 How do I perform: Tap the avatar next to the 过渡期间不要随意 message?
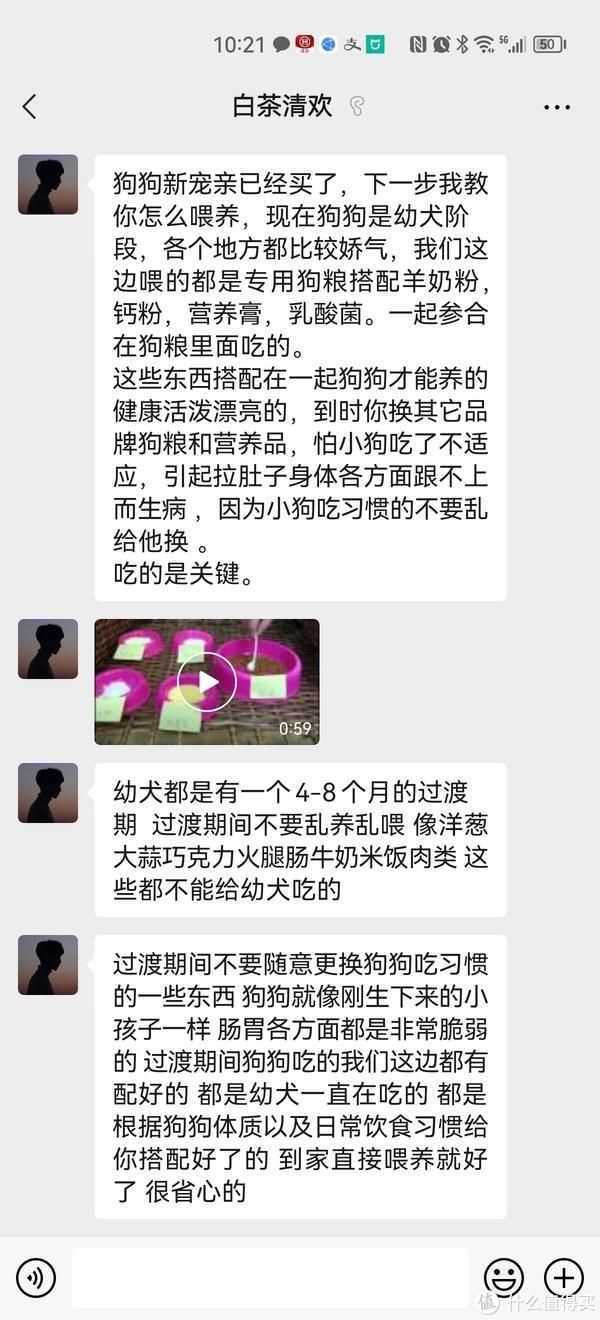pos(48,965)
